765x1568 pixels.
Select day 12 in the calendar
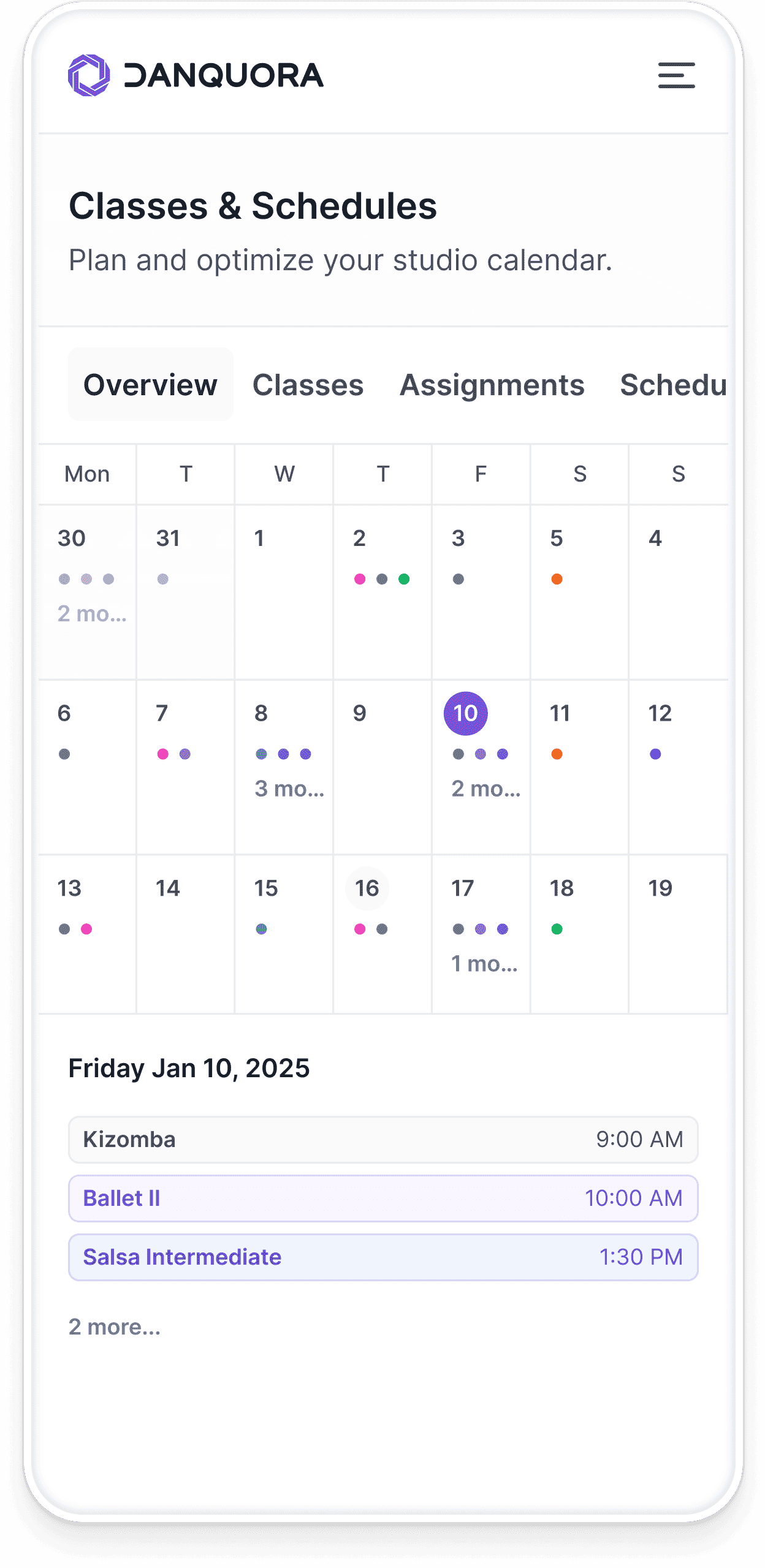(660, 713)
